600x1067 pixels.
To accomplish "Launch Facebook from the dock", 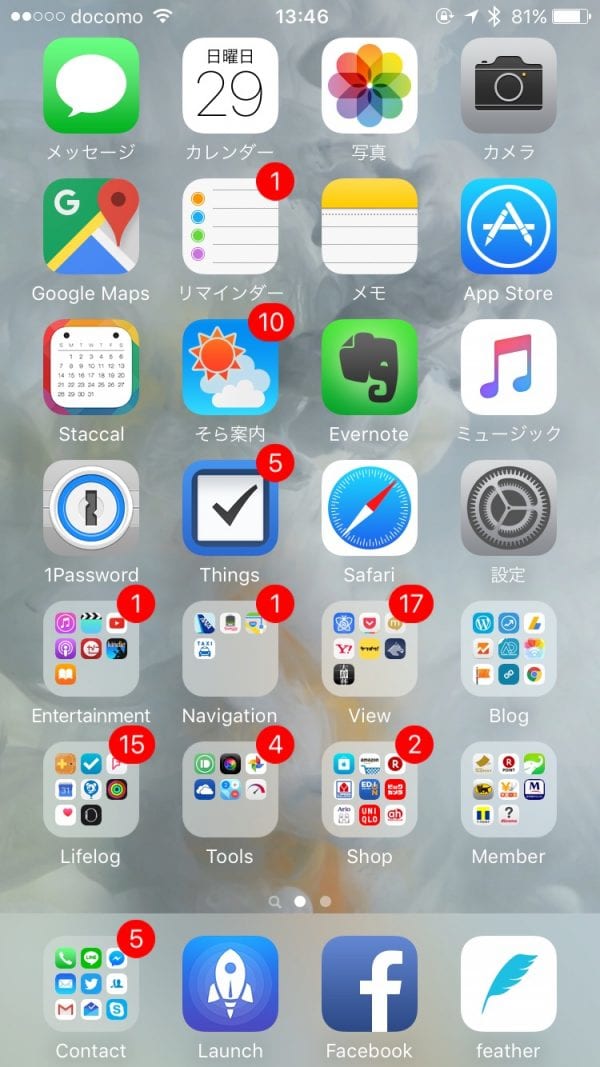I will click(369, 984).
